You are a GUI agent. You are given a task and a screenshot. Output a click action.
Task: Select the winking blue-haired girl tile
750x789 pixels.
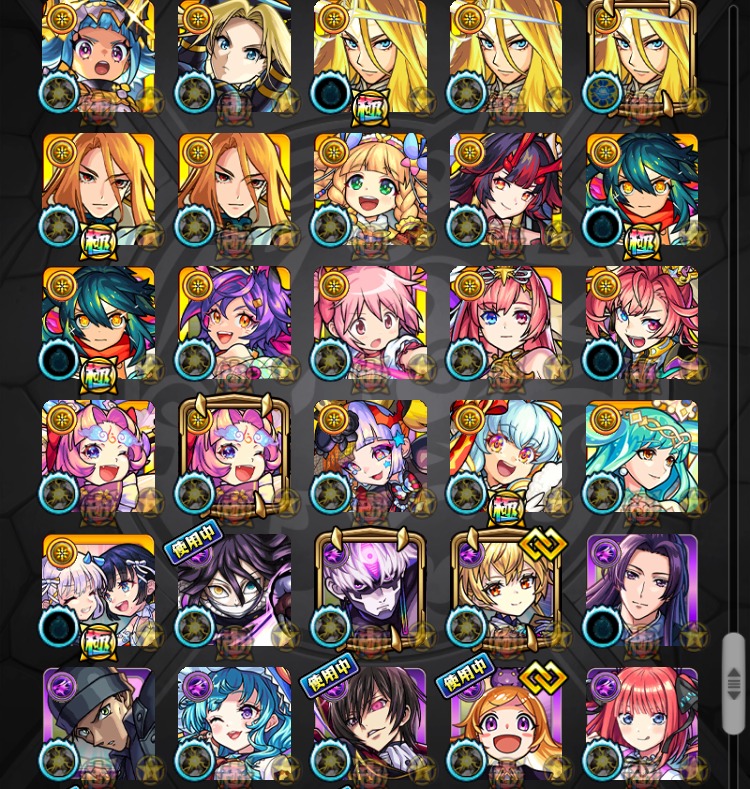[234, 725]
